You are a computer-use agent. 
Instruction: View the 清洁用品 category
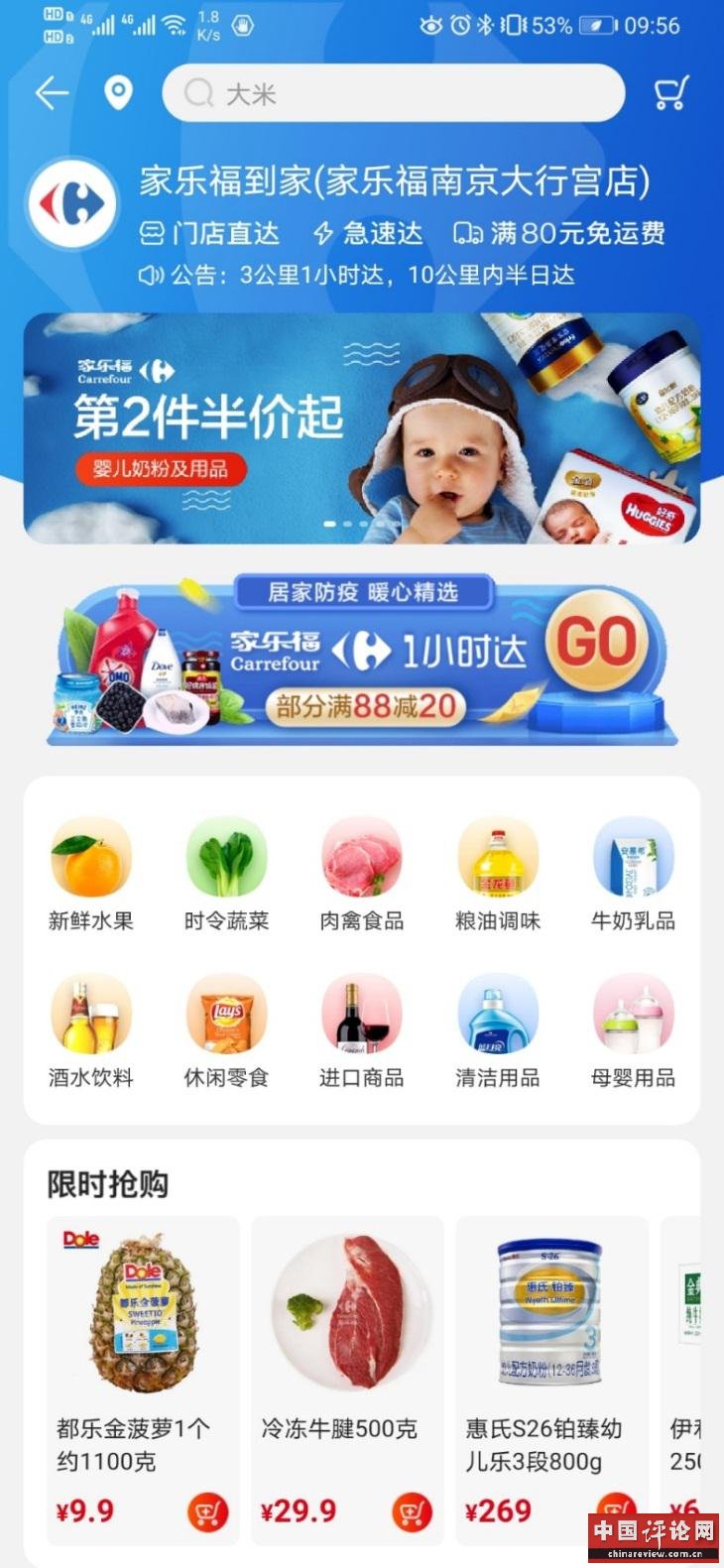[497, 1029]
